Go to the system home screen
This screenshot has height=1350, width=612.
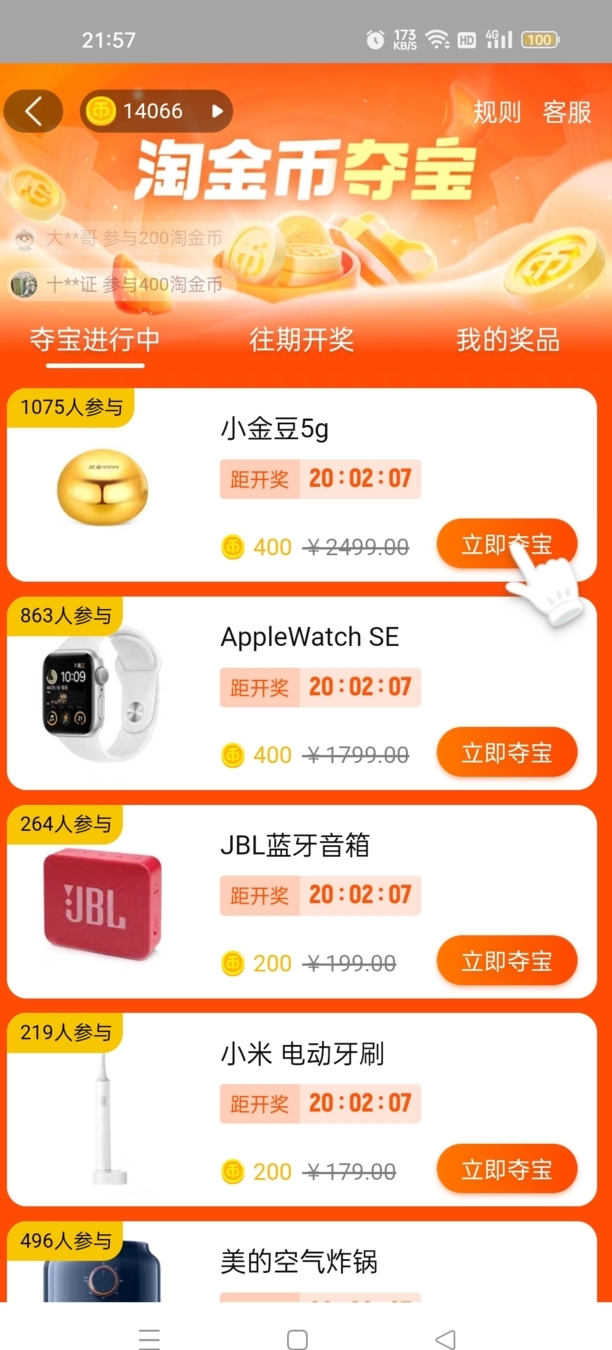(297, 1339)
